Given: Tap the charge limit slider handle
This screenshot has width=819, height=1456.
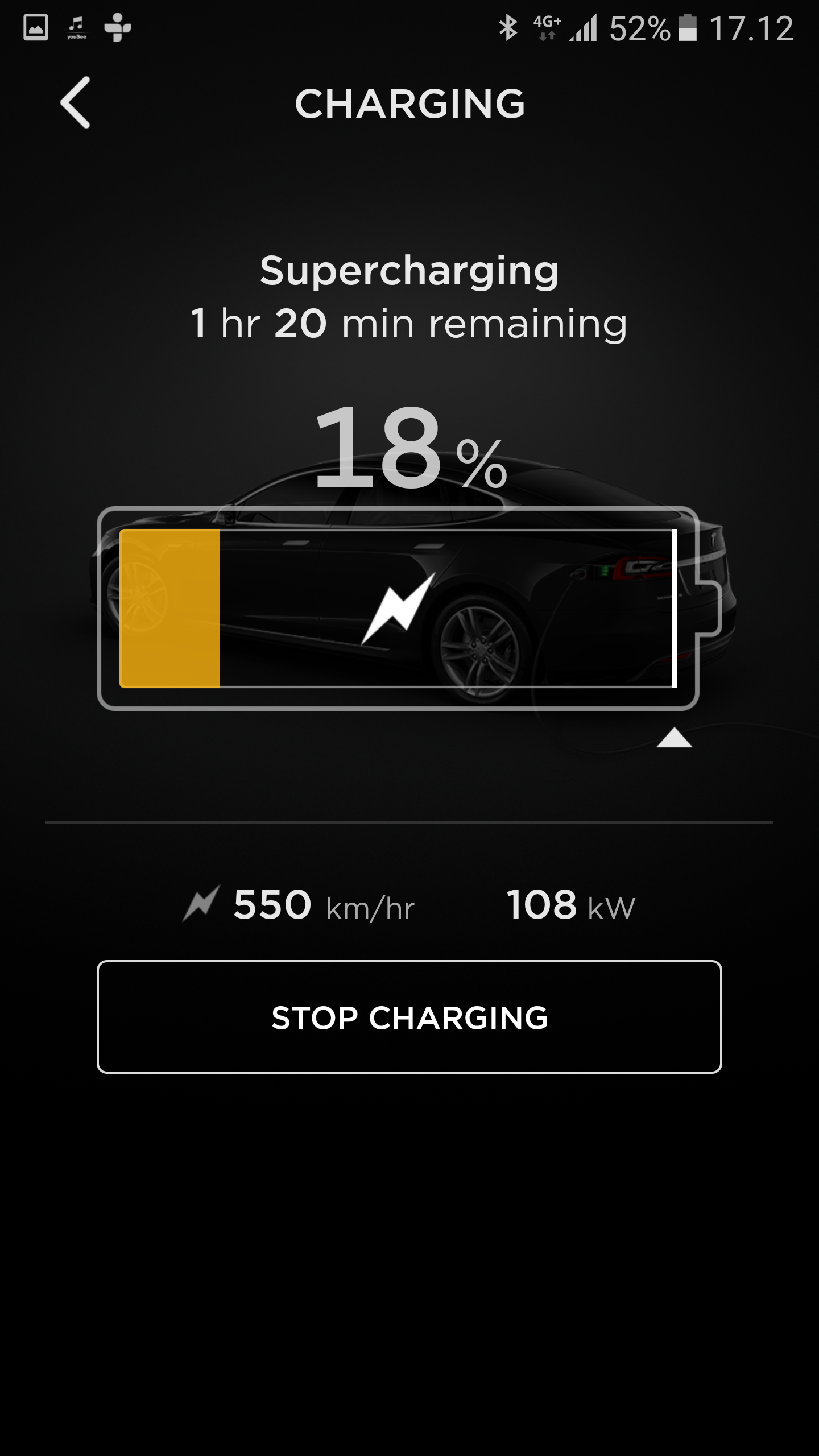Looking at the screenshot, I should click(x=675, y=738).
